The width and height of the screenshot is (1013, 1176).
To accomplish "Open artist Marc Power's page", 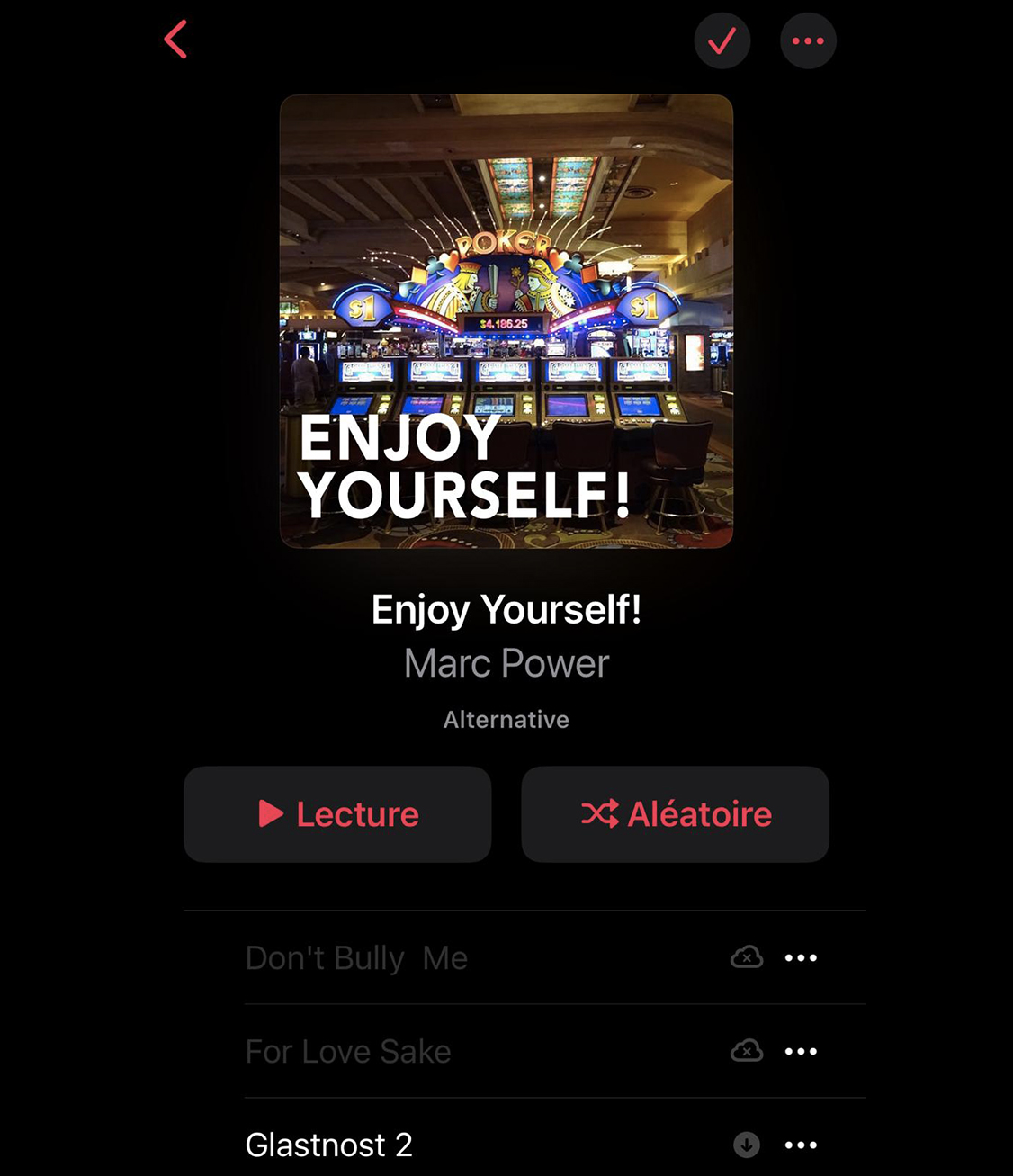I will pos(506,664).
